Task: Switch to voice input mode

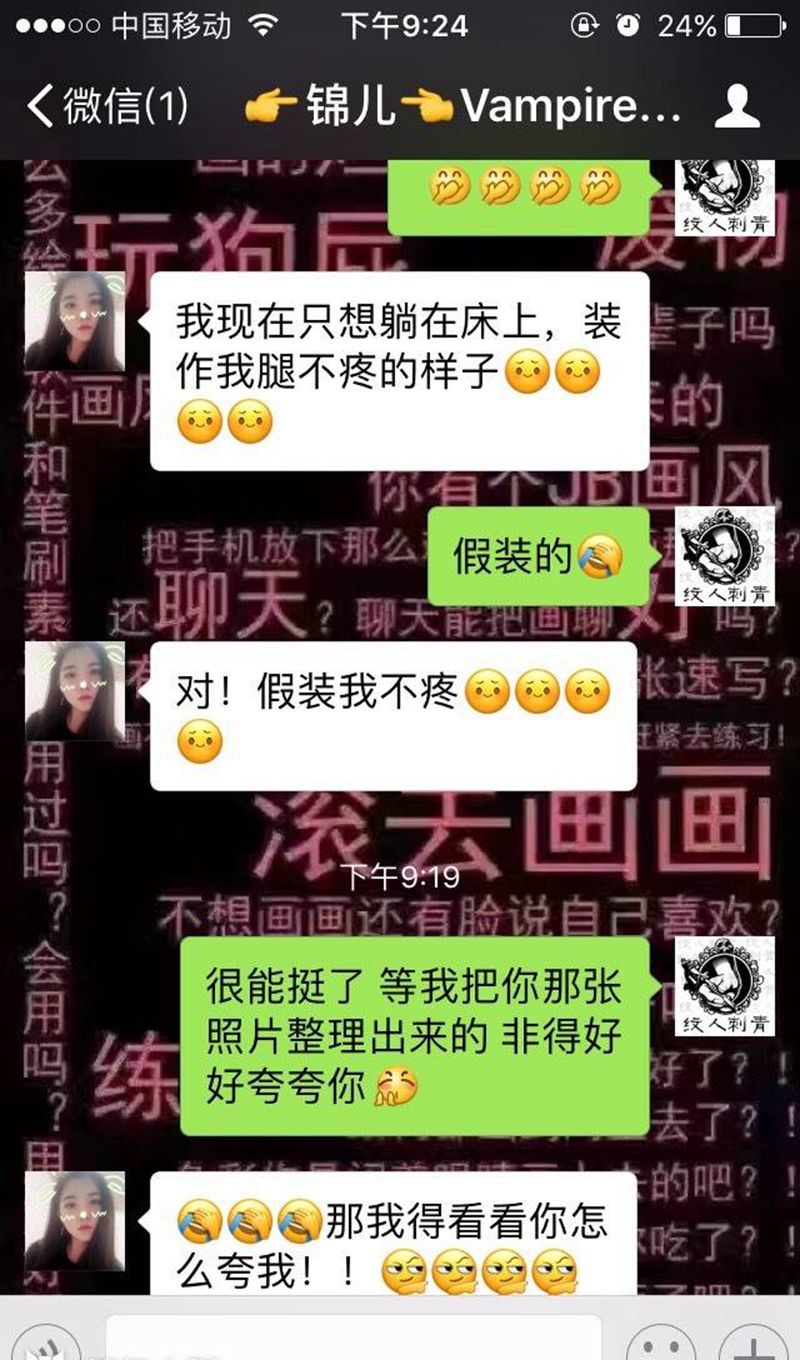Action: pos(46,1343)
